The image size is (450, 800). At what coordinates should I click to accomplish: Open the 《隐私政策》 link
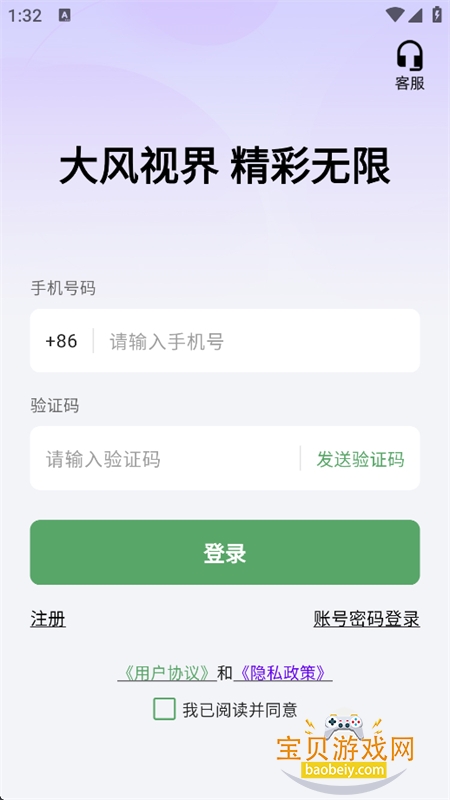283,673
